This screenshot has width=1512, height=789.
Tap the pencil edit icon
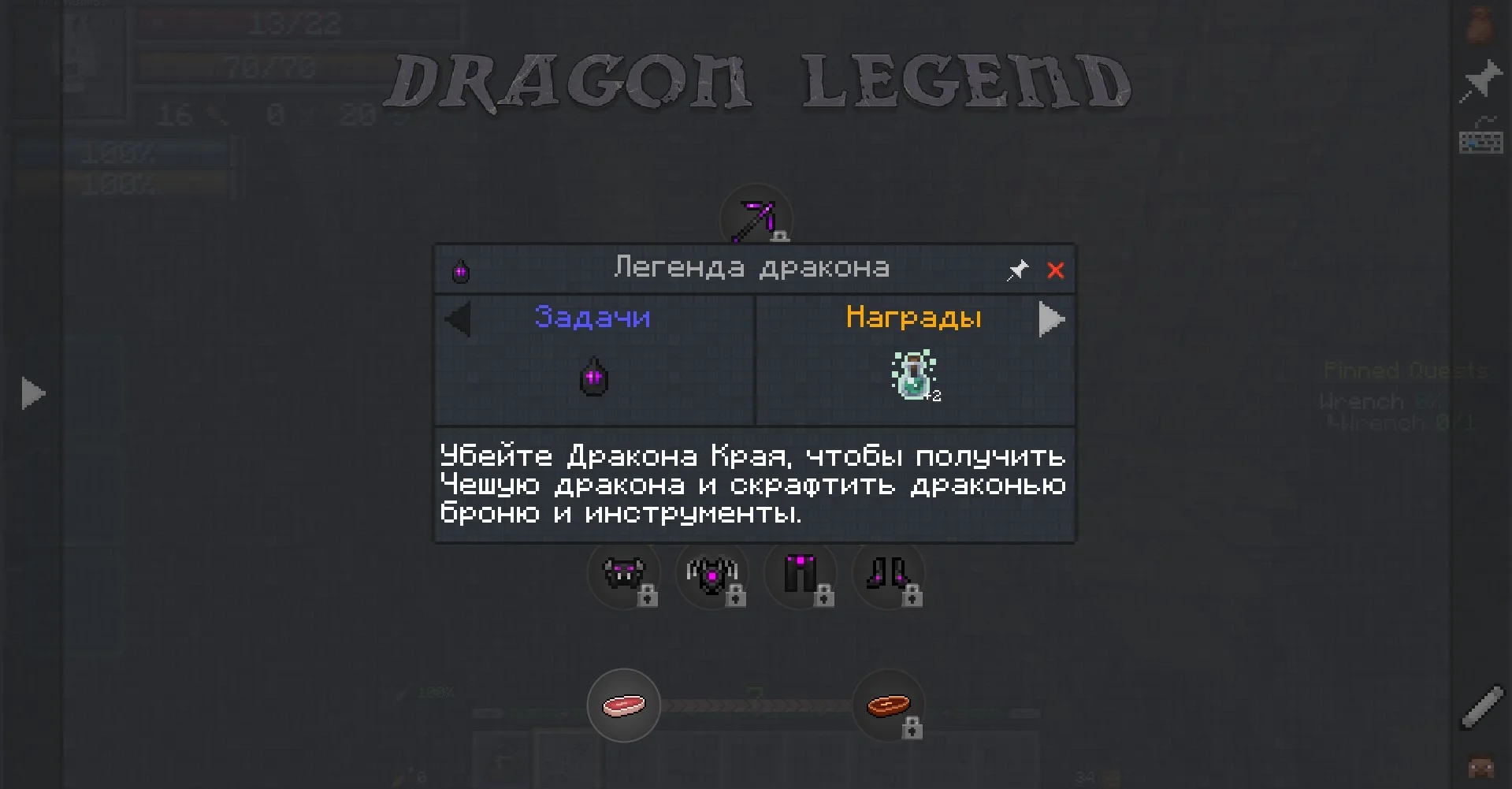(1483, 706)
